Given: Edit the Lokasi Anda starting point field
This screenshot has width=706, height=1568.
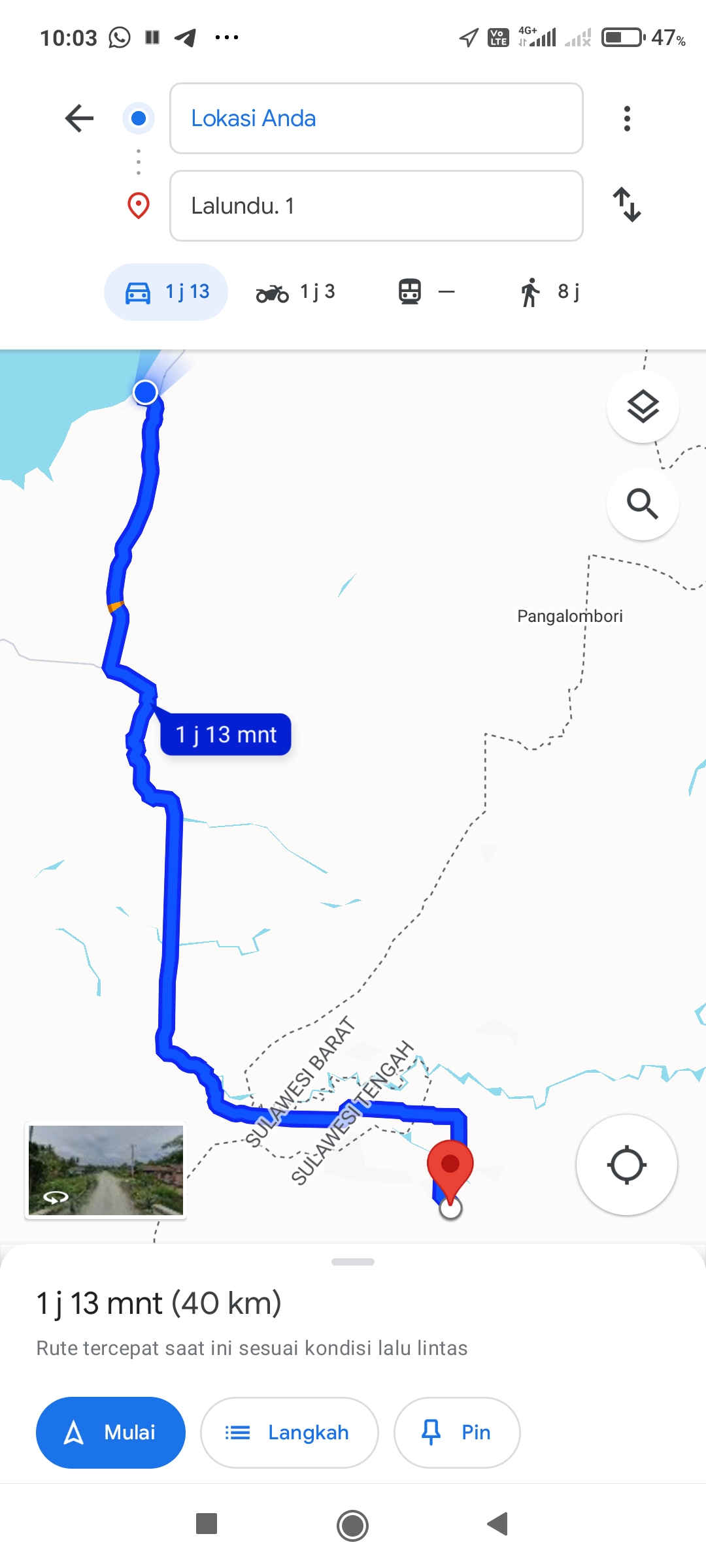Looking at the screenshot, I should tap(376, 118).
